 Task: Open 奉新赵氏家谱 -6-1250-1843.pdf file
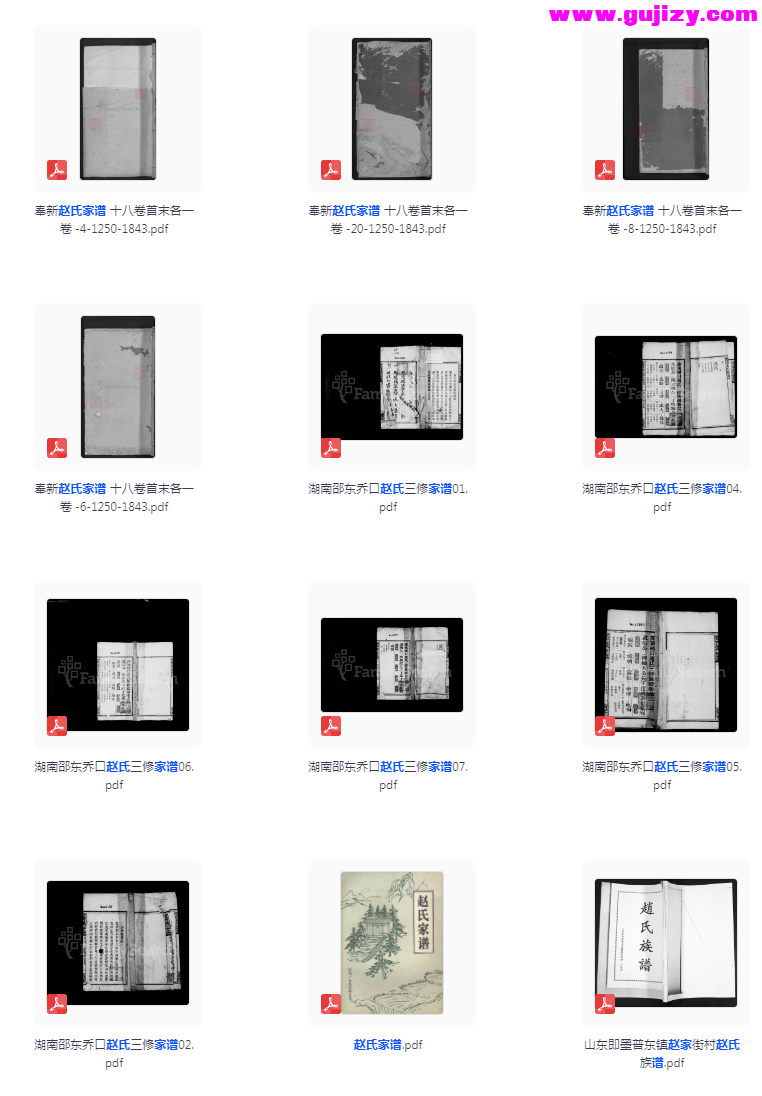click(117, 387)
